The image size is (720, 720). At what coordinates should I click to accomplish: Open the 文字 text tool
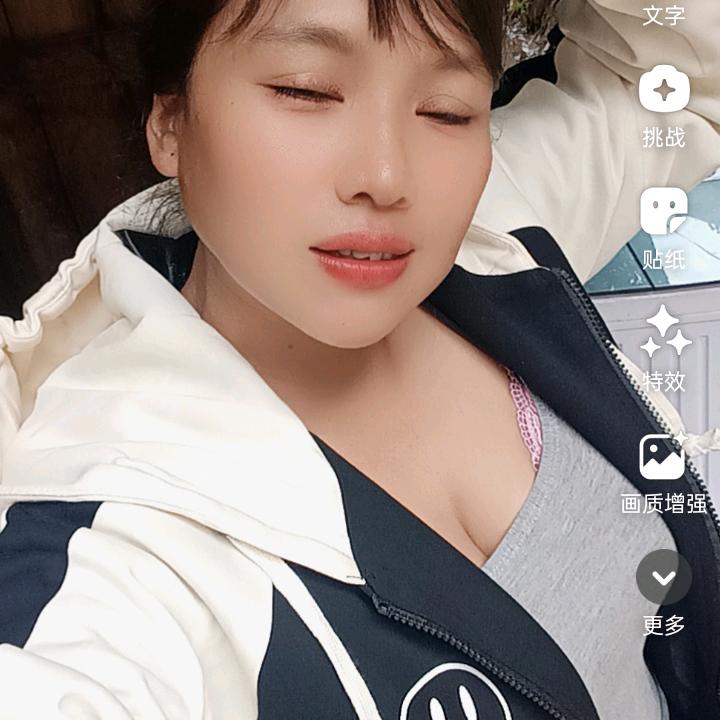tap(664, 14)
